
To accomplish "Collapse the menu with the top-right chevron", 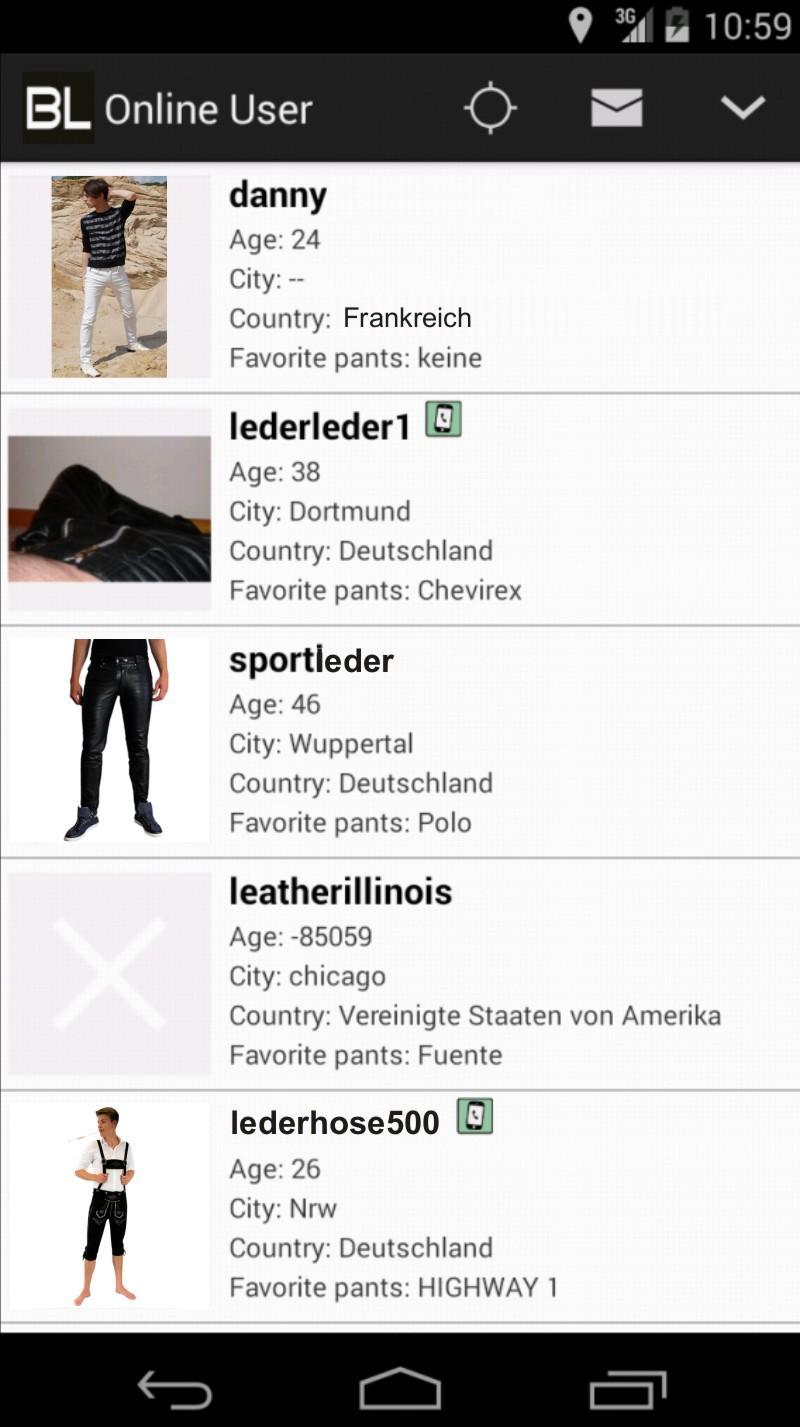I will click(x=744, y=105).
